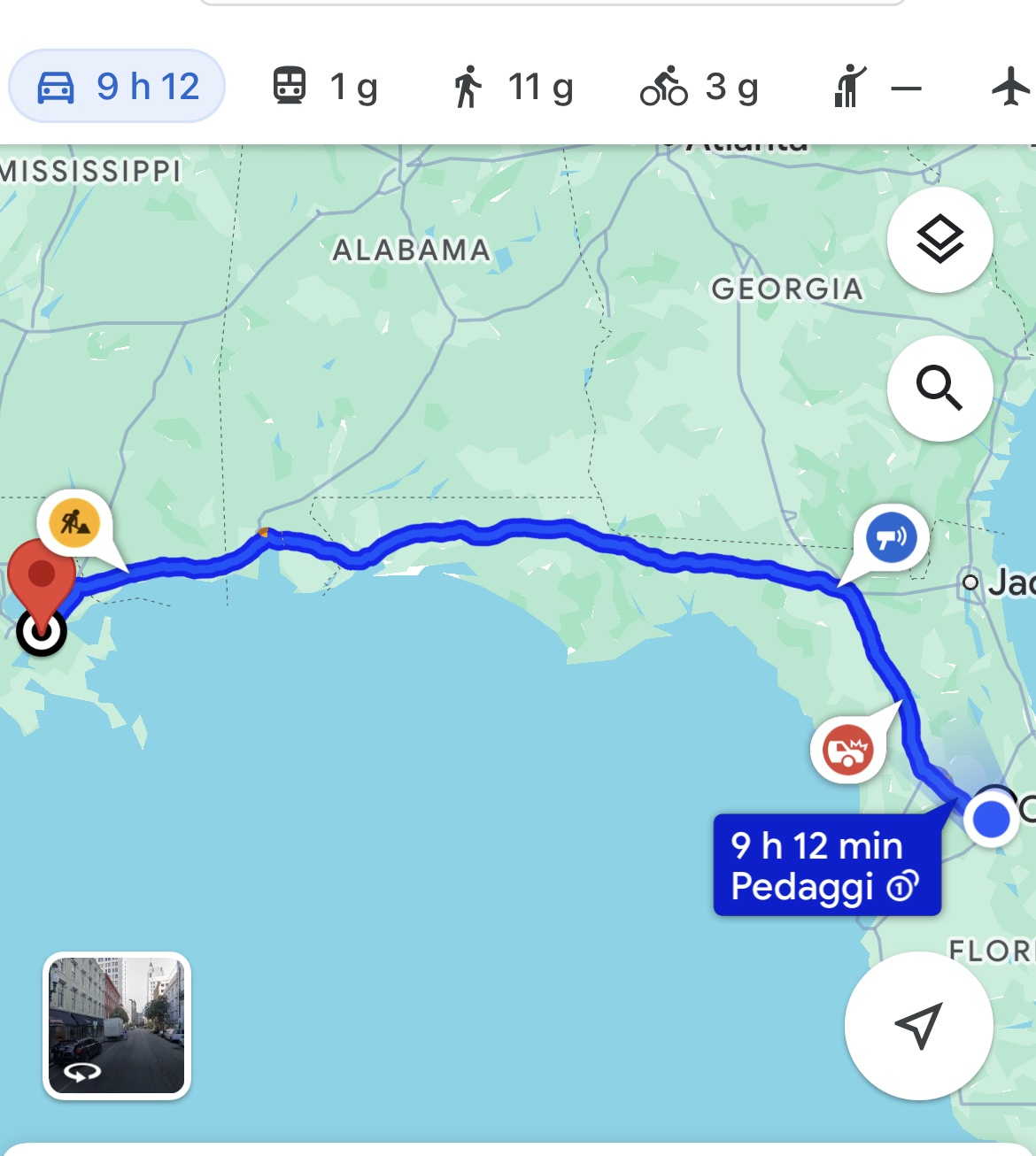Viewport: 1036px width, 1156px height.
Task: Open the Street View preview thumbnail
Action: click(x=117, y=1026)
